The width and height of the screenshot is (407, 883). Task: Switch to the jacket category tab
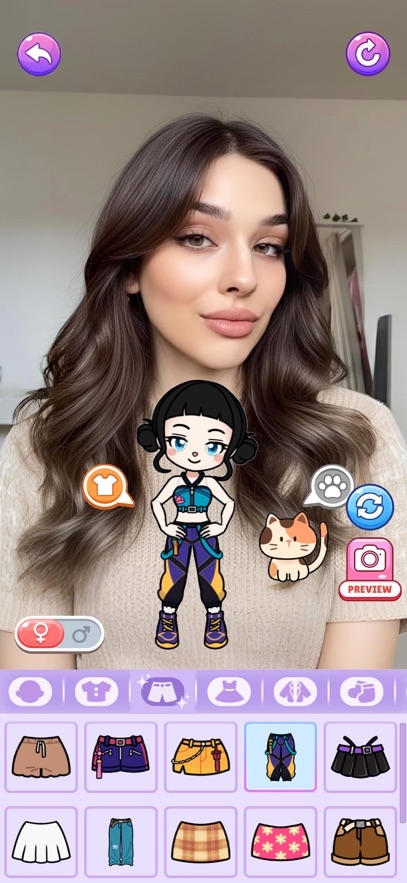coord(296,692)
